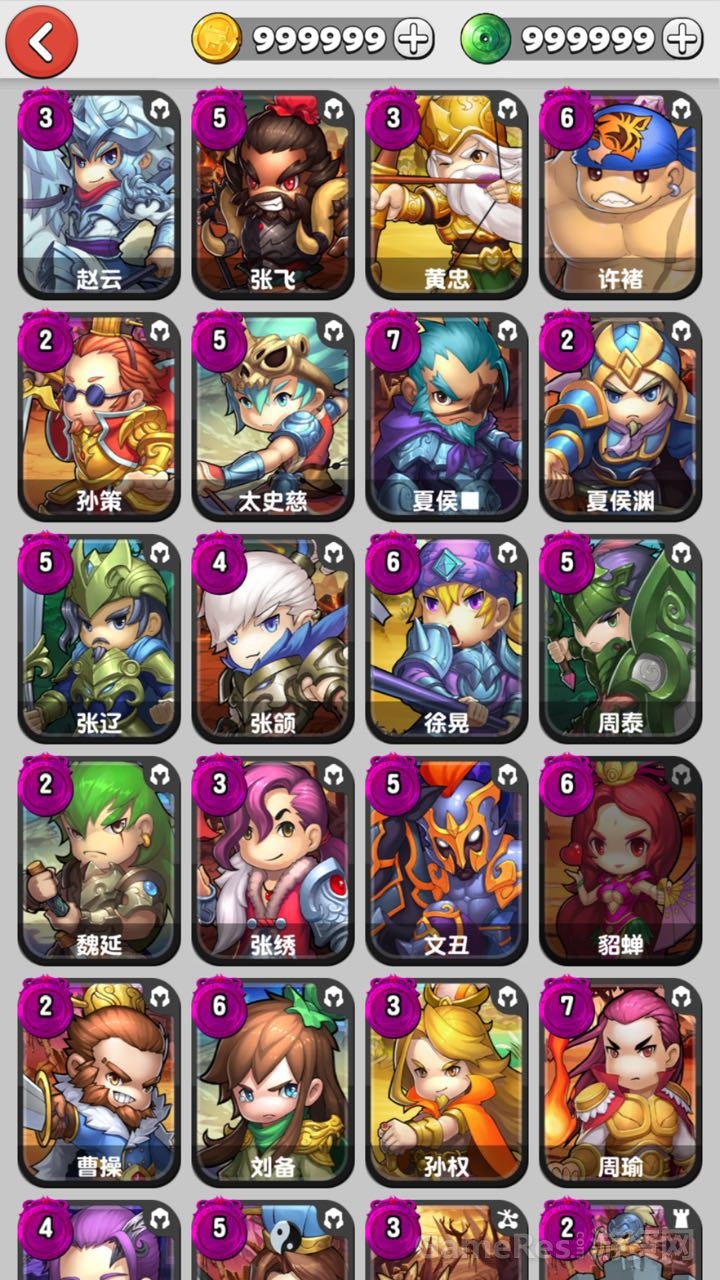
Task: Open the 刘备 hero card
Action: coord(273,1081)
